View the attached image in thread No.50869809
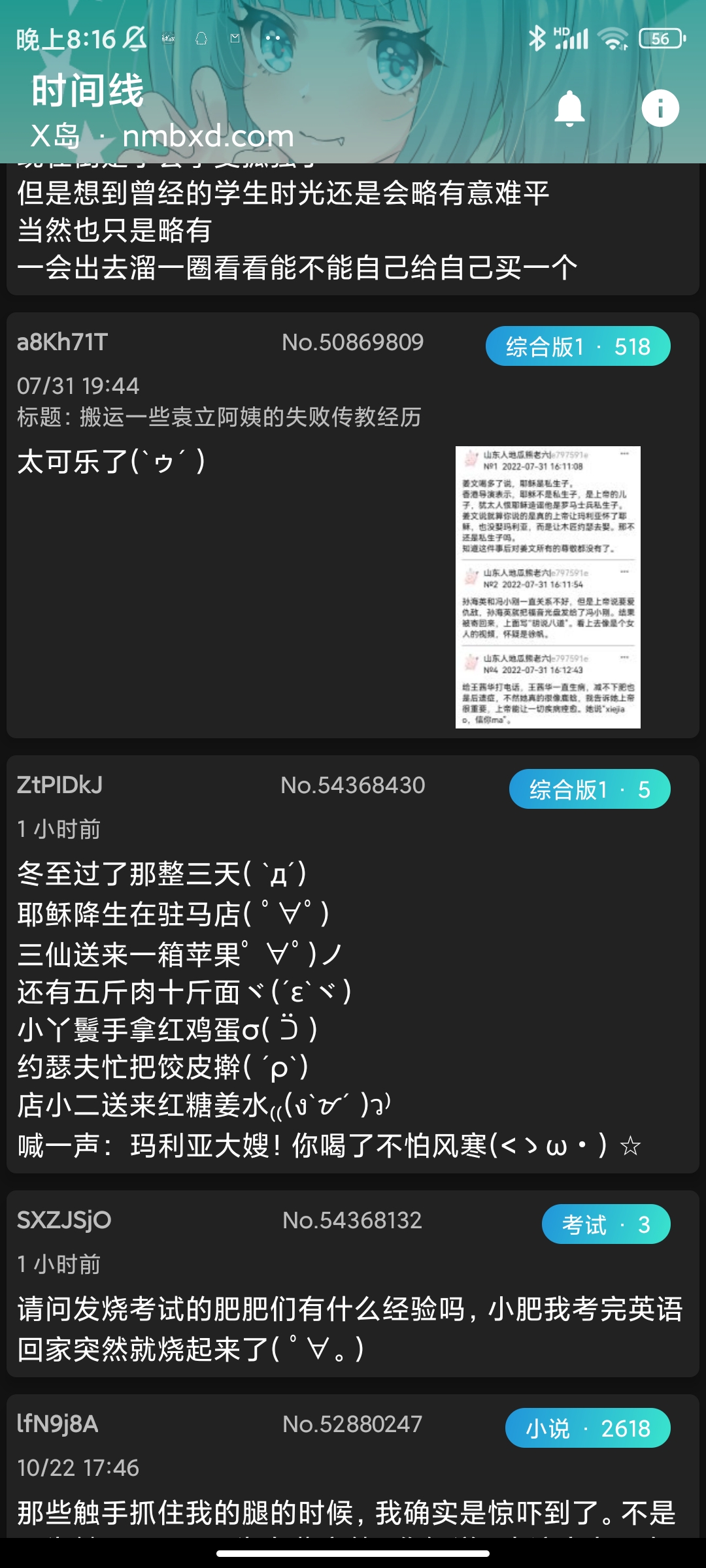The height and width of the screenshot is (1568, 706). 548,587
